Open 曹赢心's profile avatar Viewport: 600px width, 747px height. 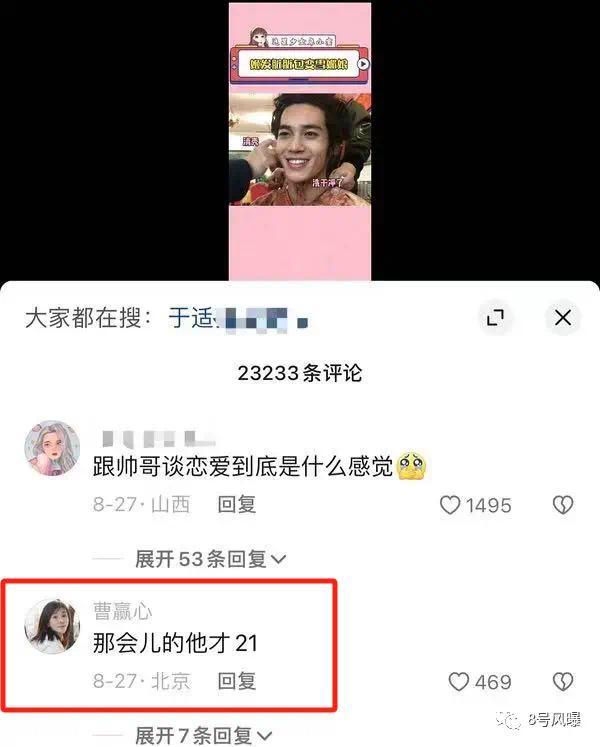52,627
